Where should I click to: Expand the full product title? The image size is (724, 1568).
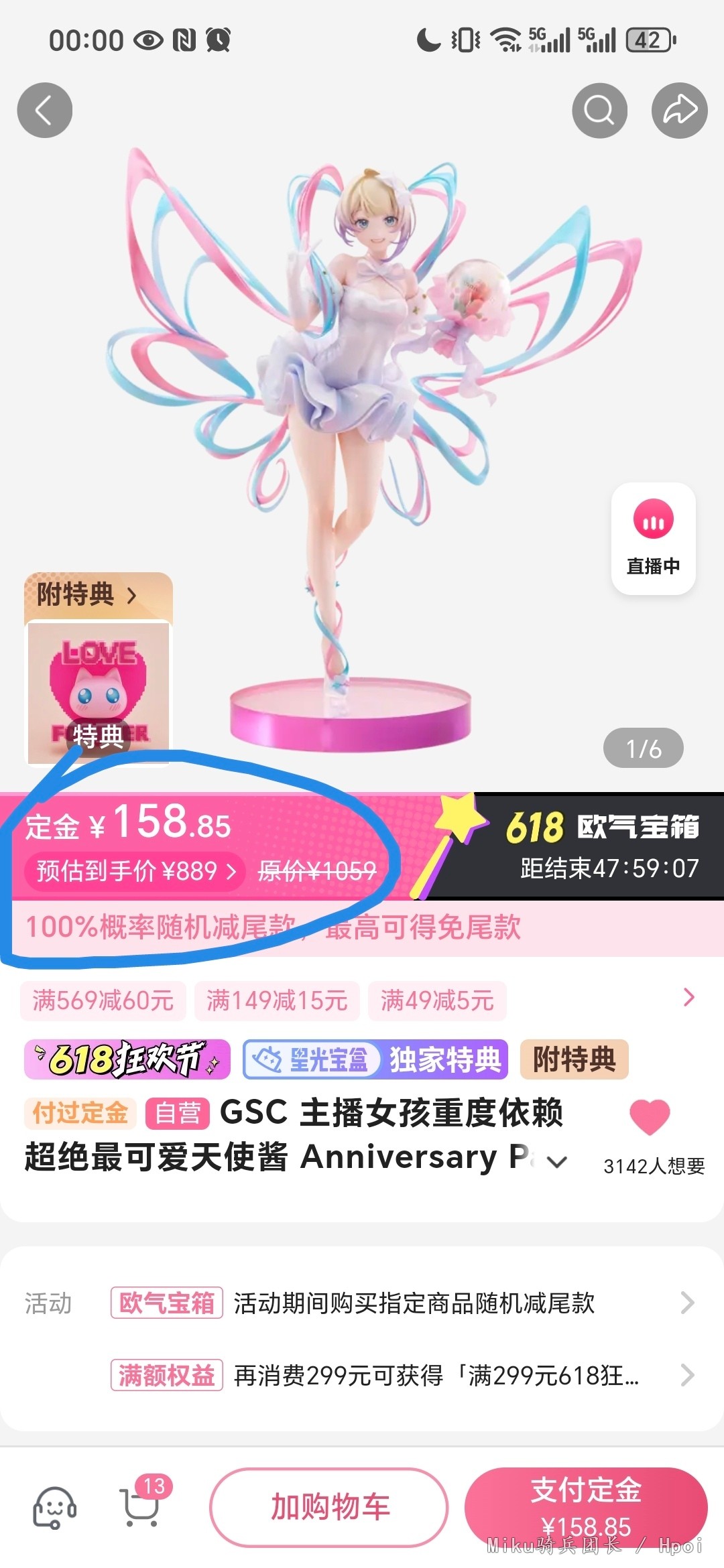coord(557,1161)
